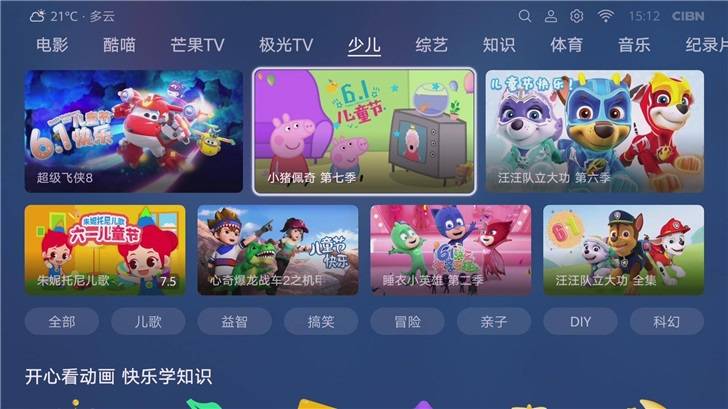Open the 知识 tab
Viewport: 728px width, 409px height.
coord(499,45)
